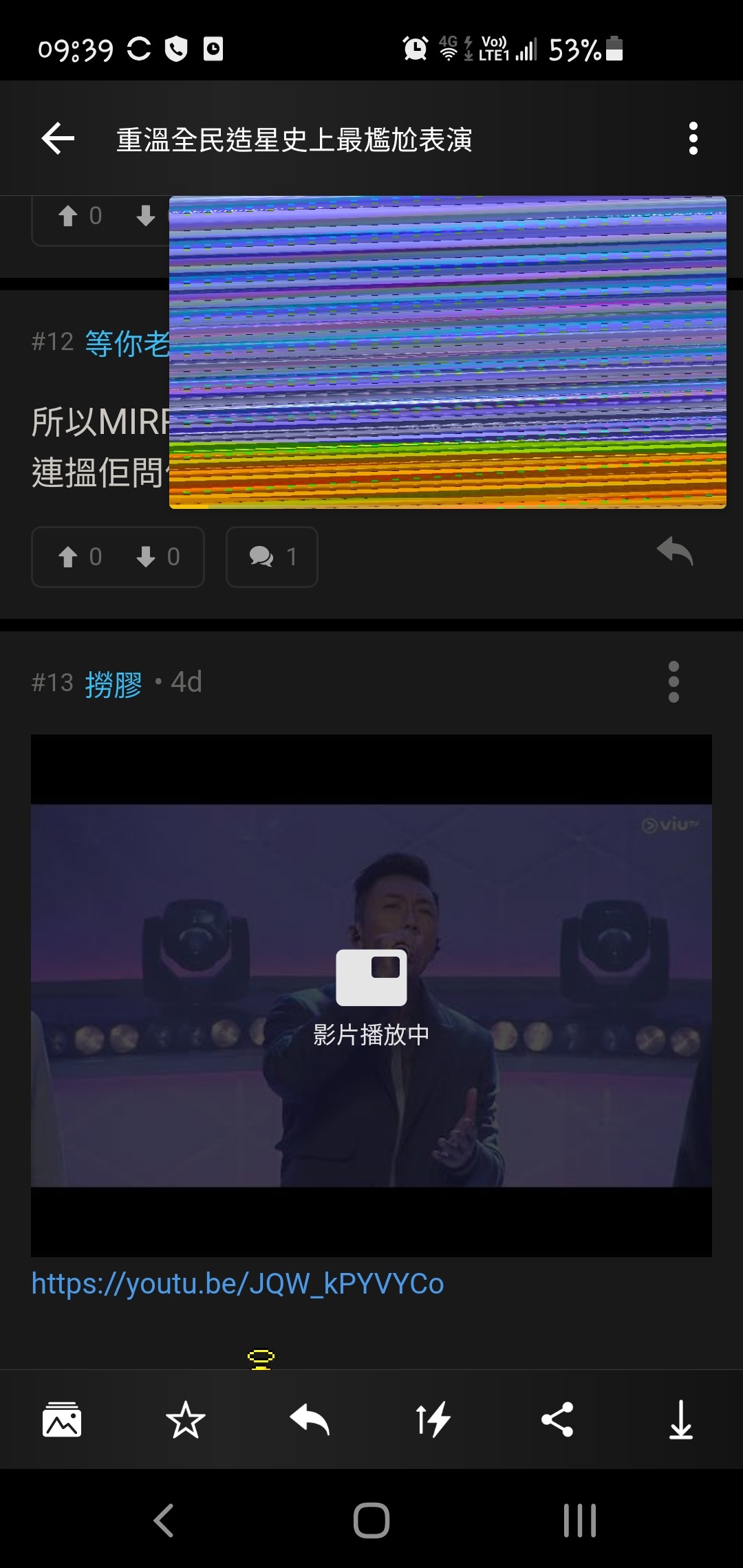Open the thread overflow menu at top right
743x1568 pixels.
pyautogui.click(x=692, y=138)
